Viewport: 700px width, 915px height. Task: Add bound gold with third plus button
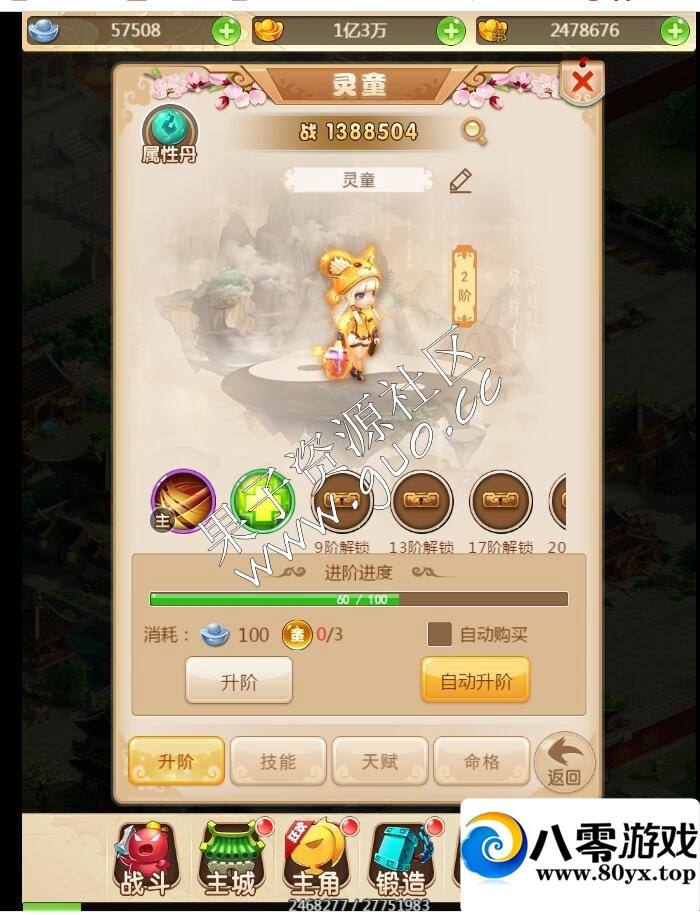tap(676, 31)
